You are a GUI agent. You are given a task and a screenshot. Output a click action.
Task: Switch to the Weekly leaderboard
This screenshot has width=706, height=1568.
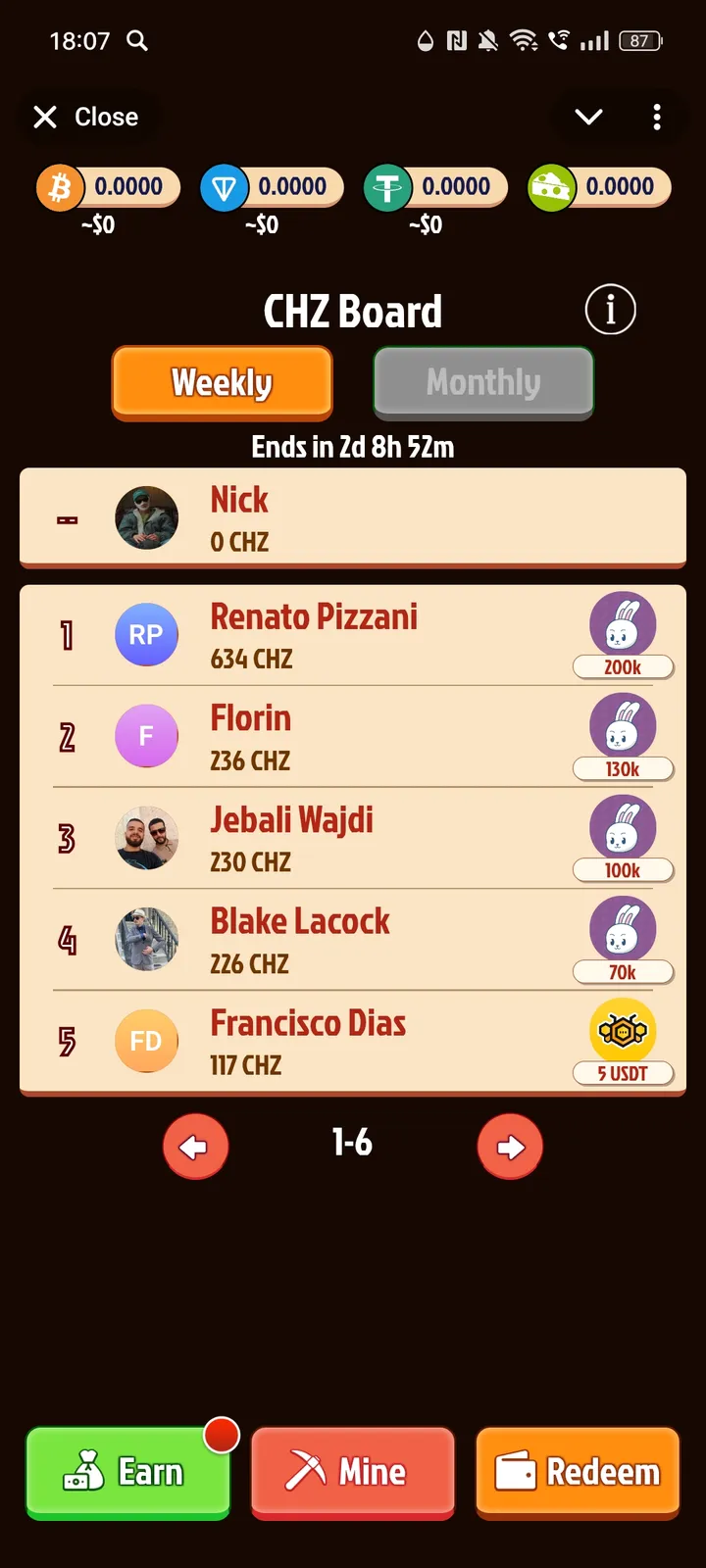pyautogui.click(x=222, y=383)
